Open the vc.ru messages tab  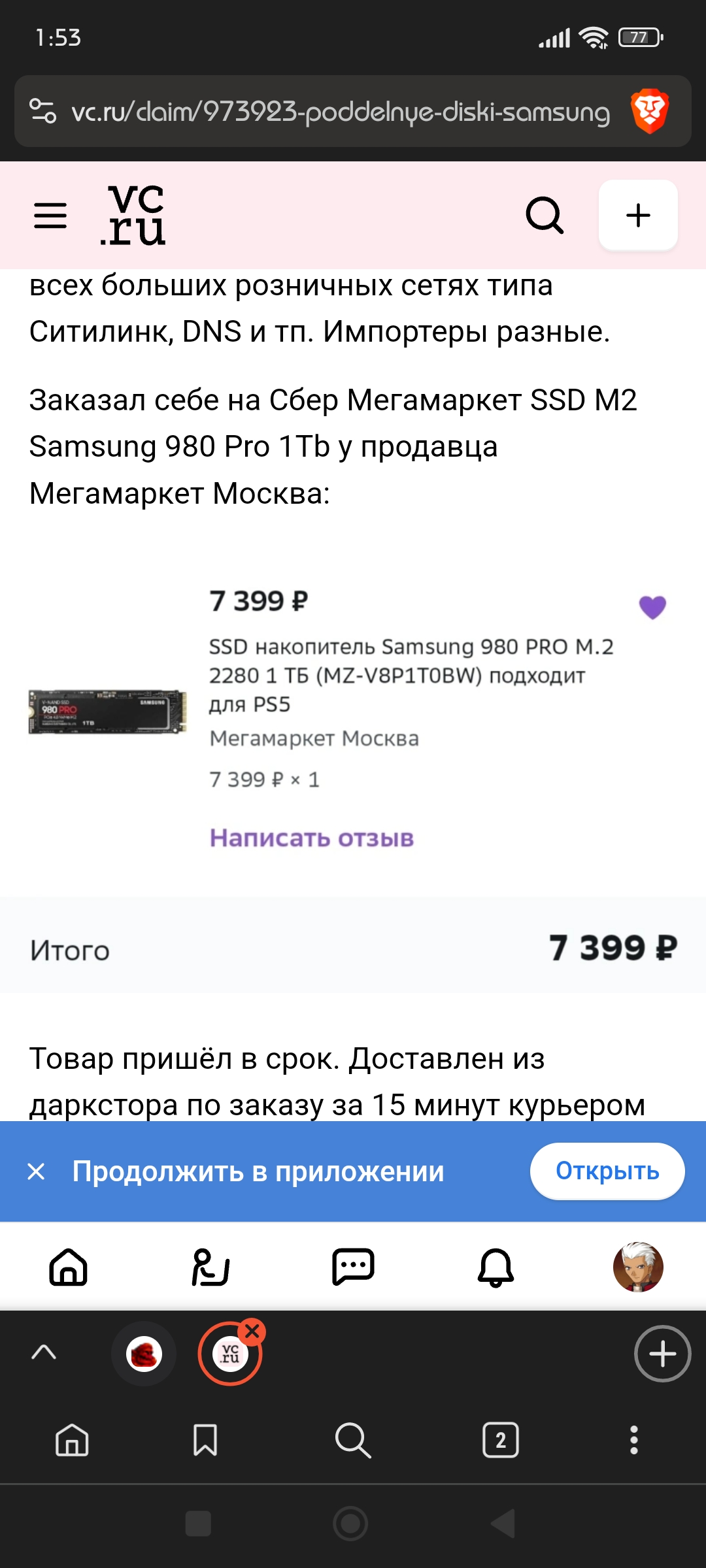point(353,1267)
